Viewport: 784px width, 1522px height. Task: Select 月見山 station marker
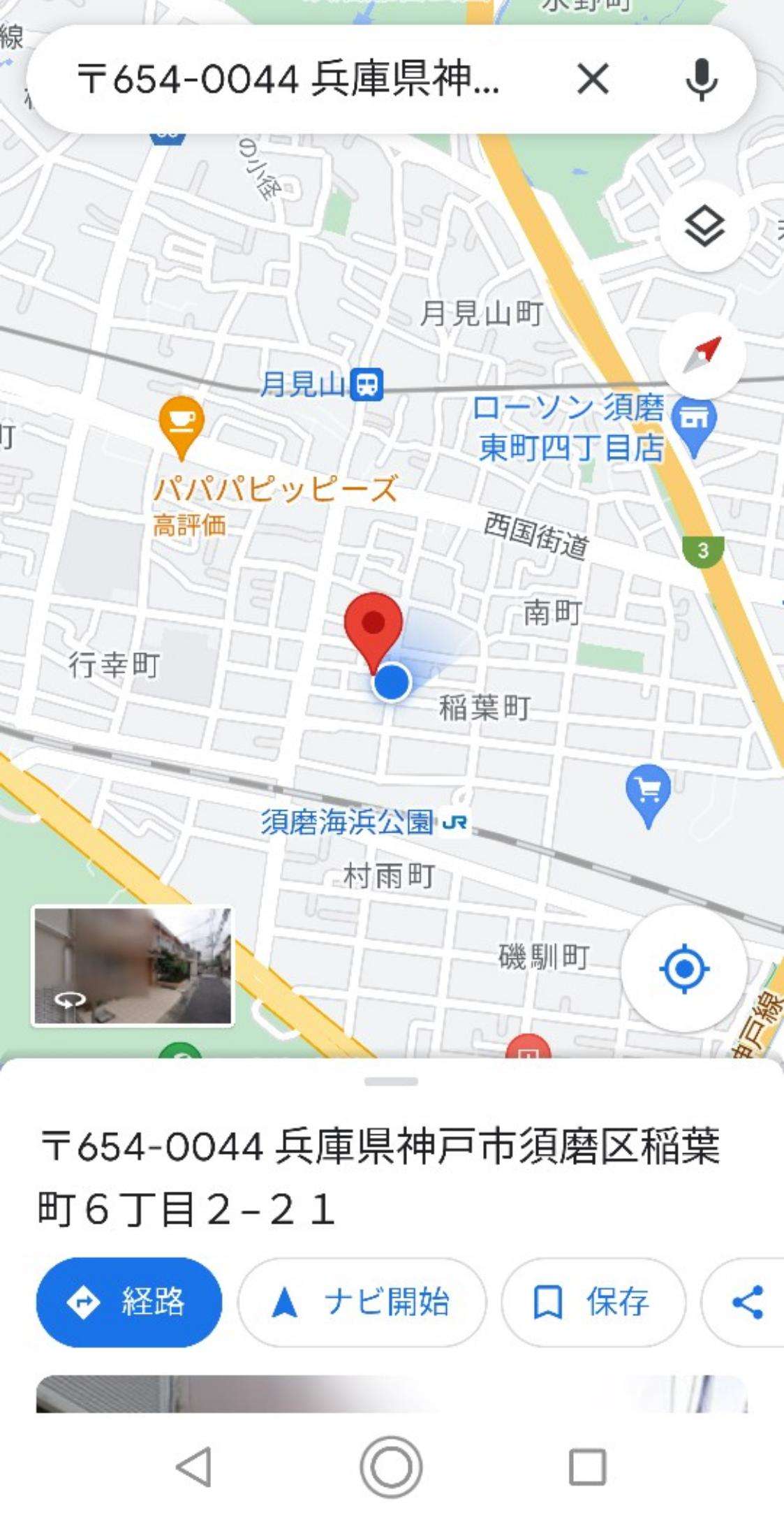[367, 384]
